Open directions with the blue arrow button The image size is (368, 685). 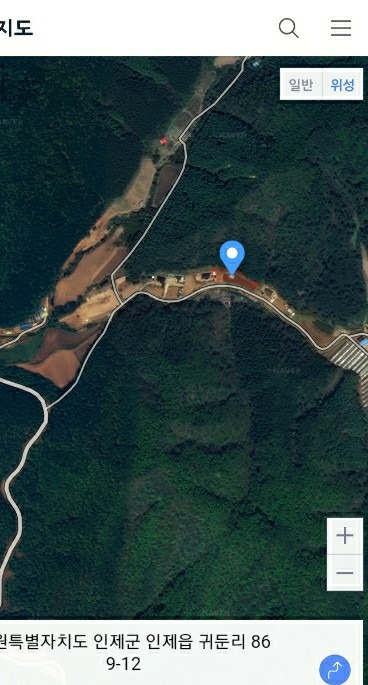(x=334, y=670)
